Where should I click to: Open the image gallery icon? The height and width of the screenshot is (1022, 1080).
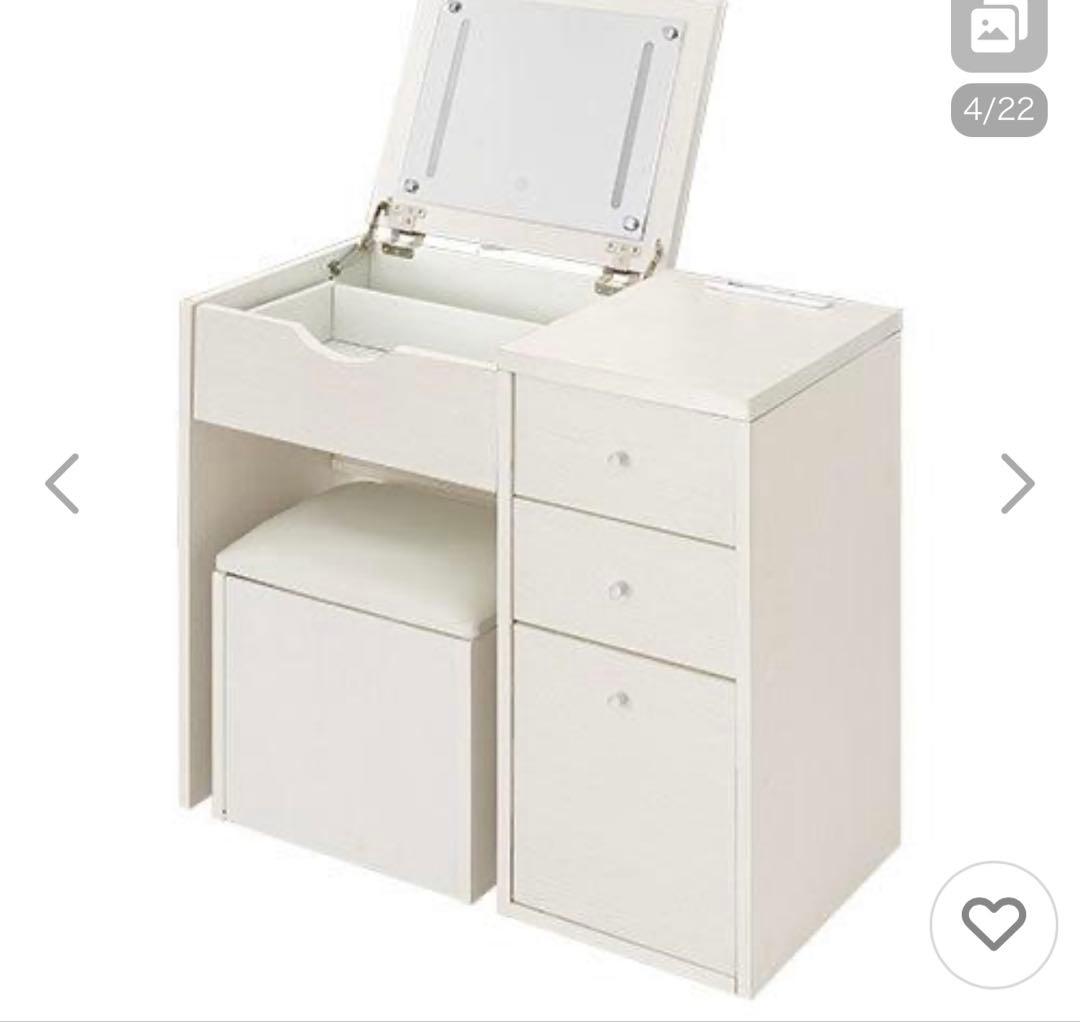[998, 30]
